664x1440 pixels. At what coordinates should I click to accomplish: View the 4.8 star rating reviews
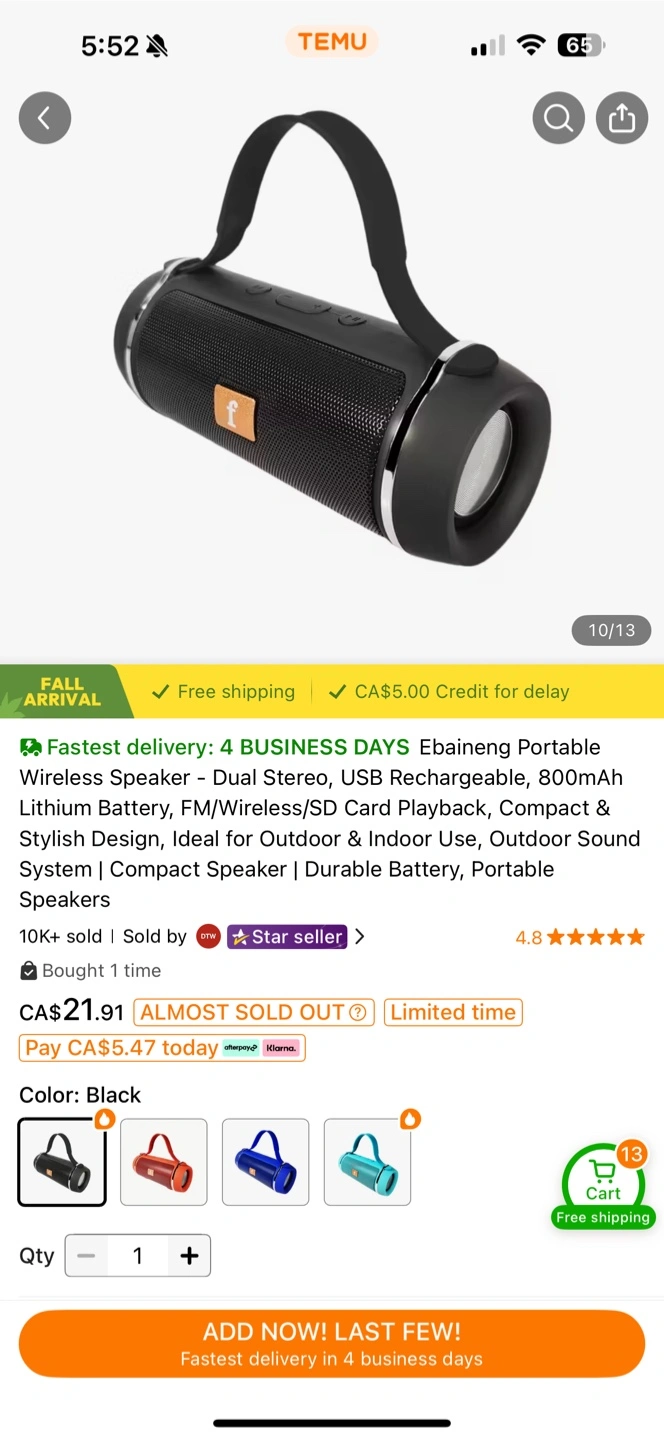point(580,937)
